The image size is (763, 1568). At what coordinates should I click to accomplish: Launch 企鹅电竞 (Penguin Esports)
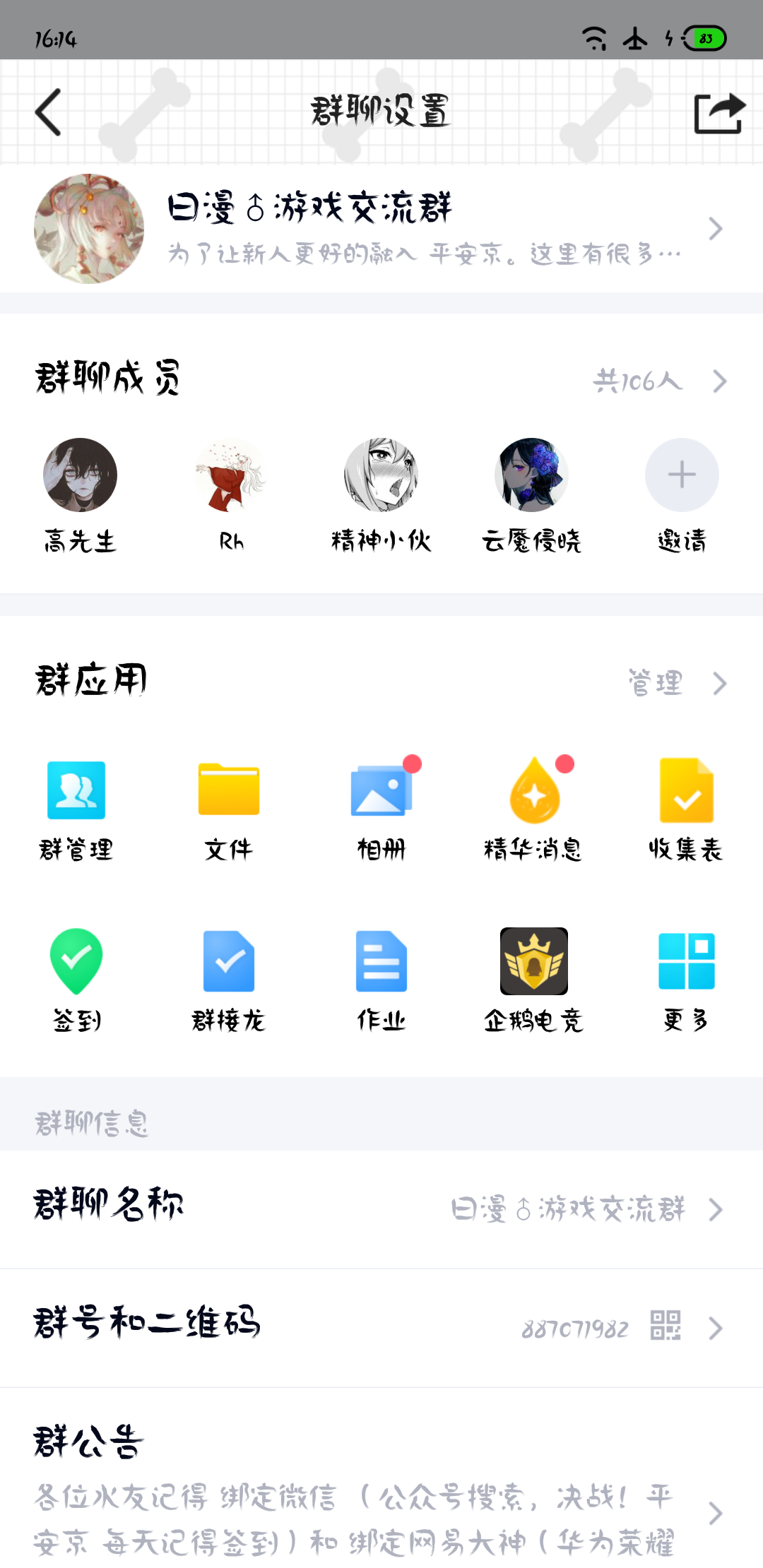pos(534,961)
